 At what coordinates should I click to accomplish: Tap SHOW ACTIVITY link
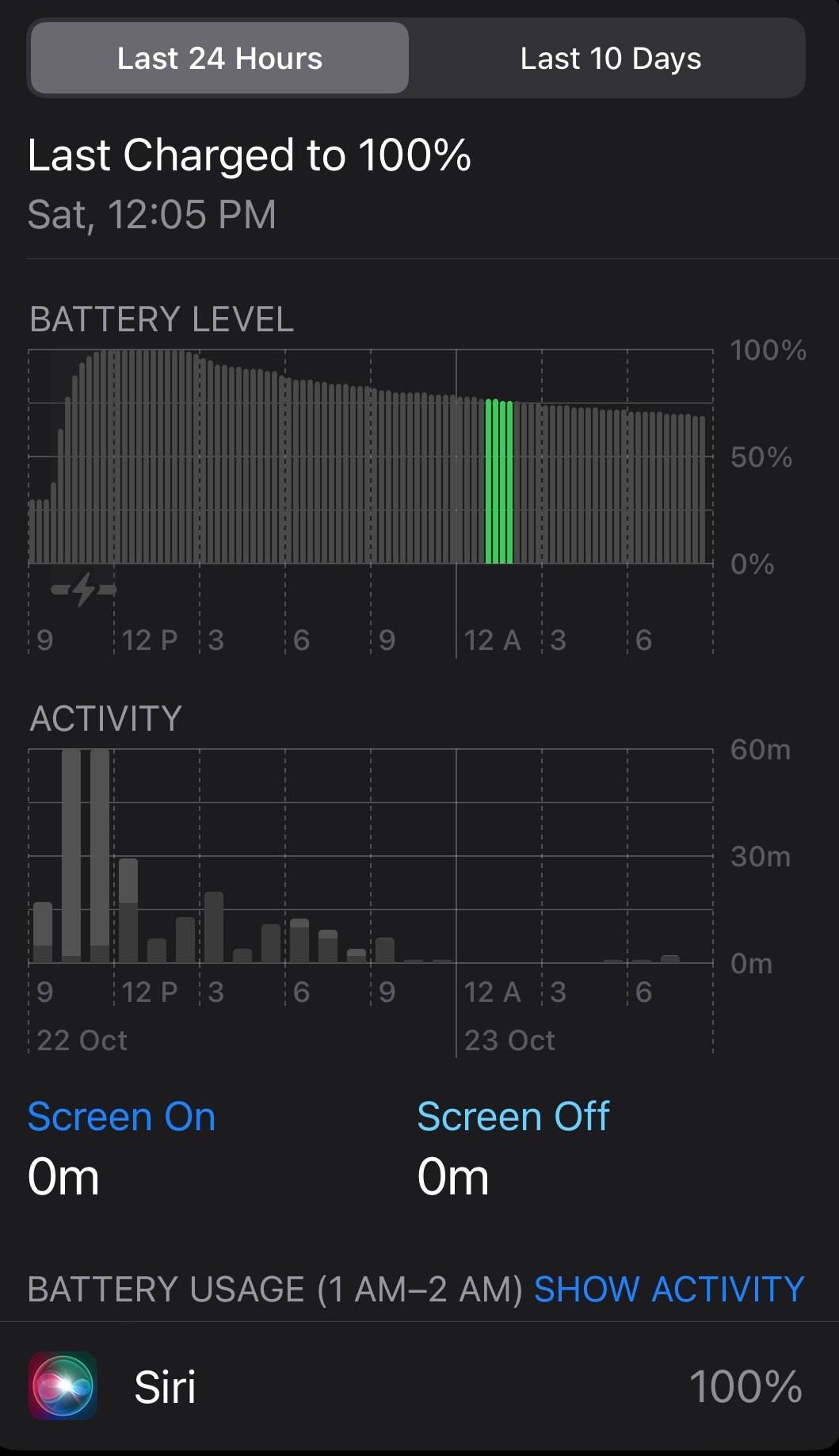tap(669, 1289)
